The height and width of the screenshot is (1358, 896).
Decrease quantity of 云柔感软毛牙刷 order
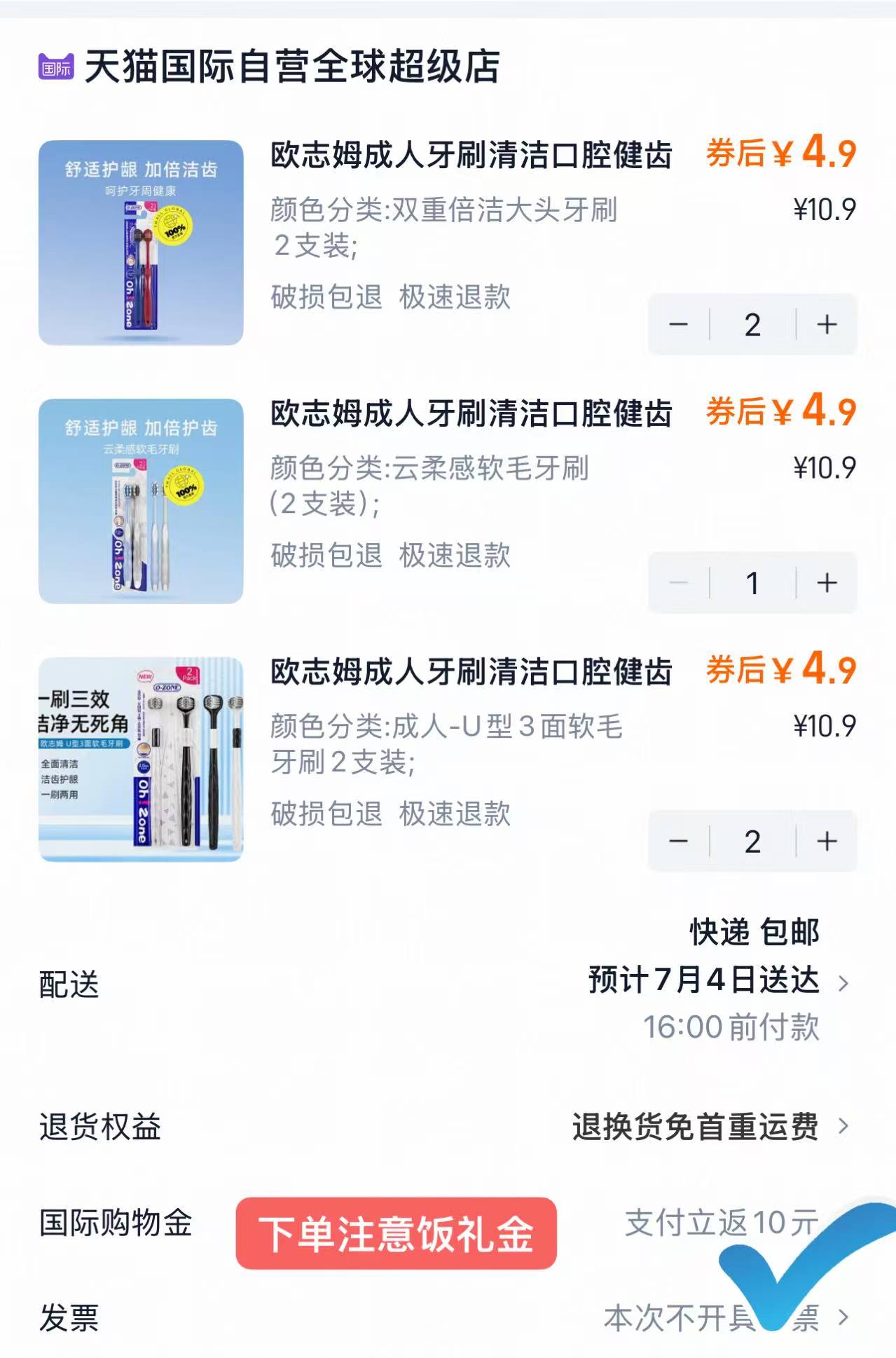click(x=678, y=583)
